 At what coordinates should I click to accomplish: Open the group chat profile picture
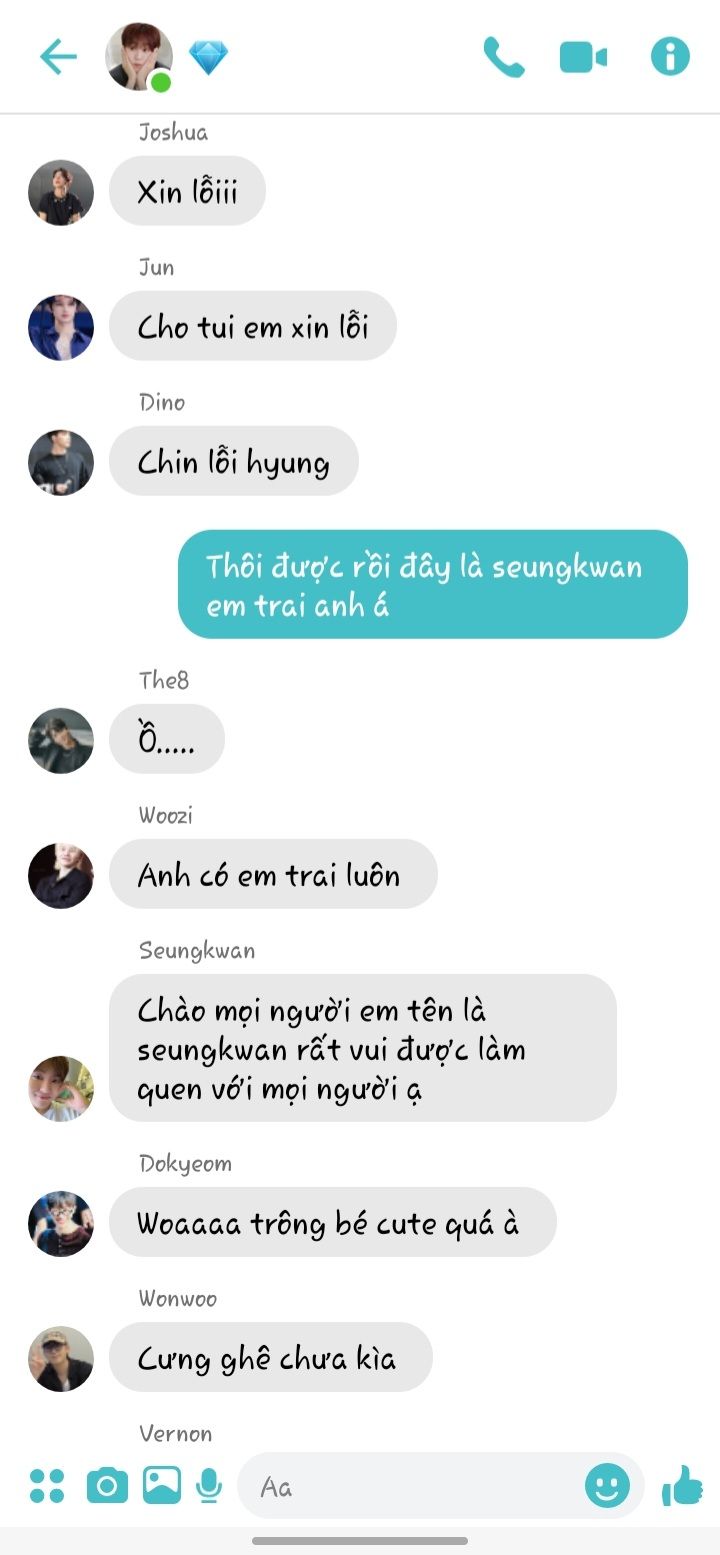pos(139,56)
